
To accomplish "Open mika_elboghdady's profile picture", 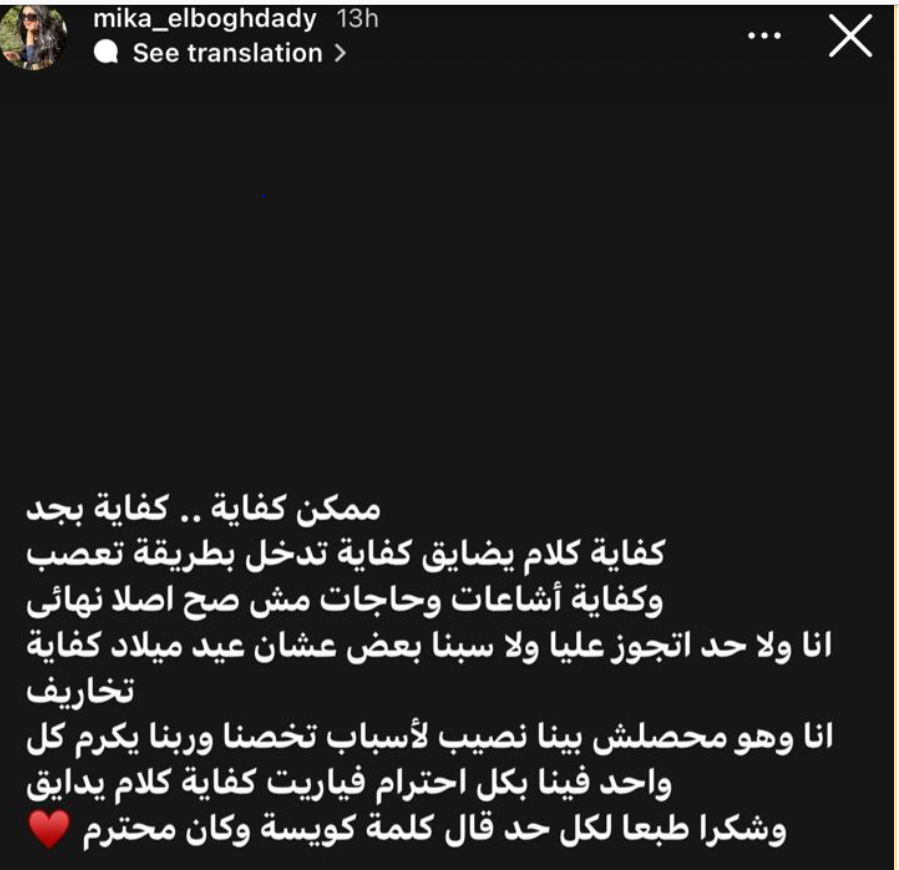I will coord(36,36).
